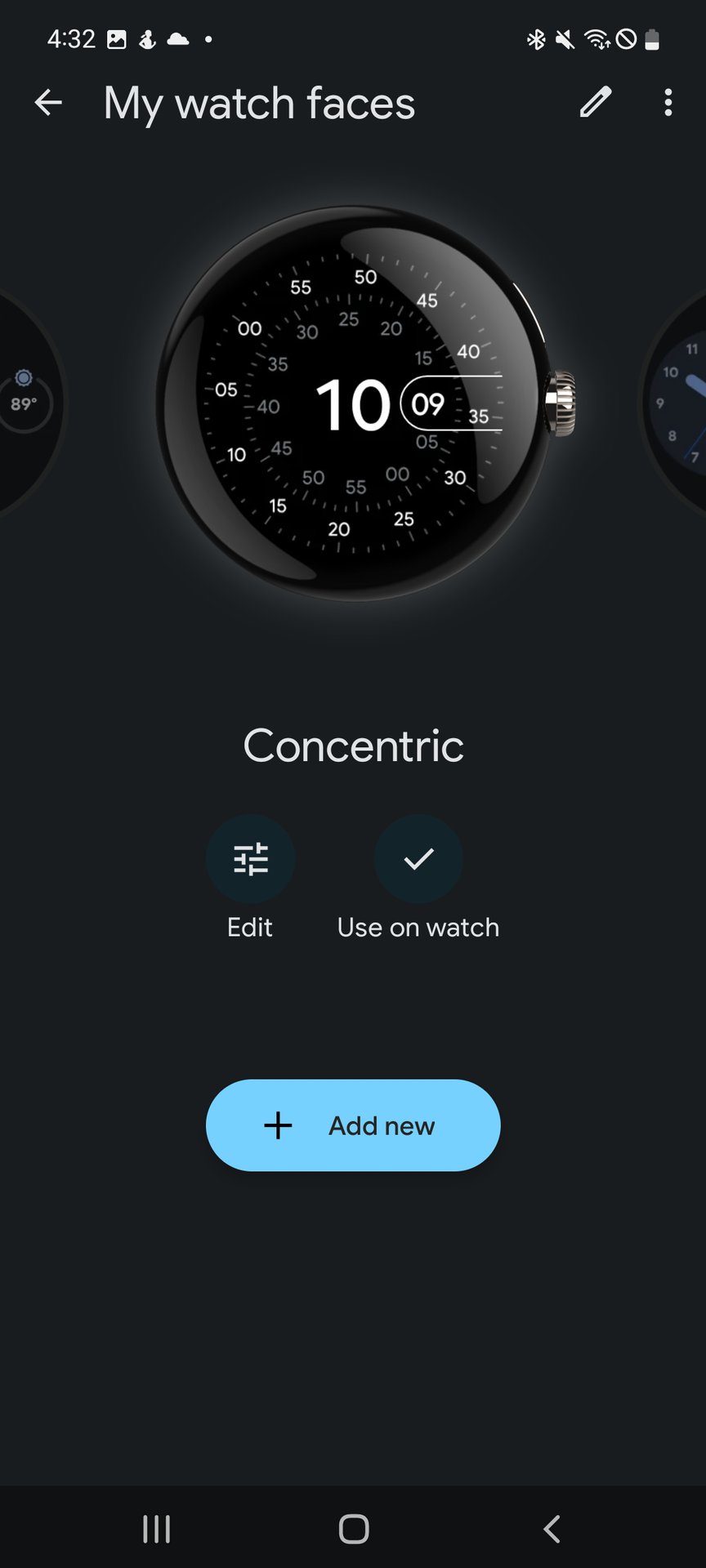Screen dimensions: 706x1568
Task: Go back from My watch faces
Action: pos(48,103)
